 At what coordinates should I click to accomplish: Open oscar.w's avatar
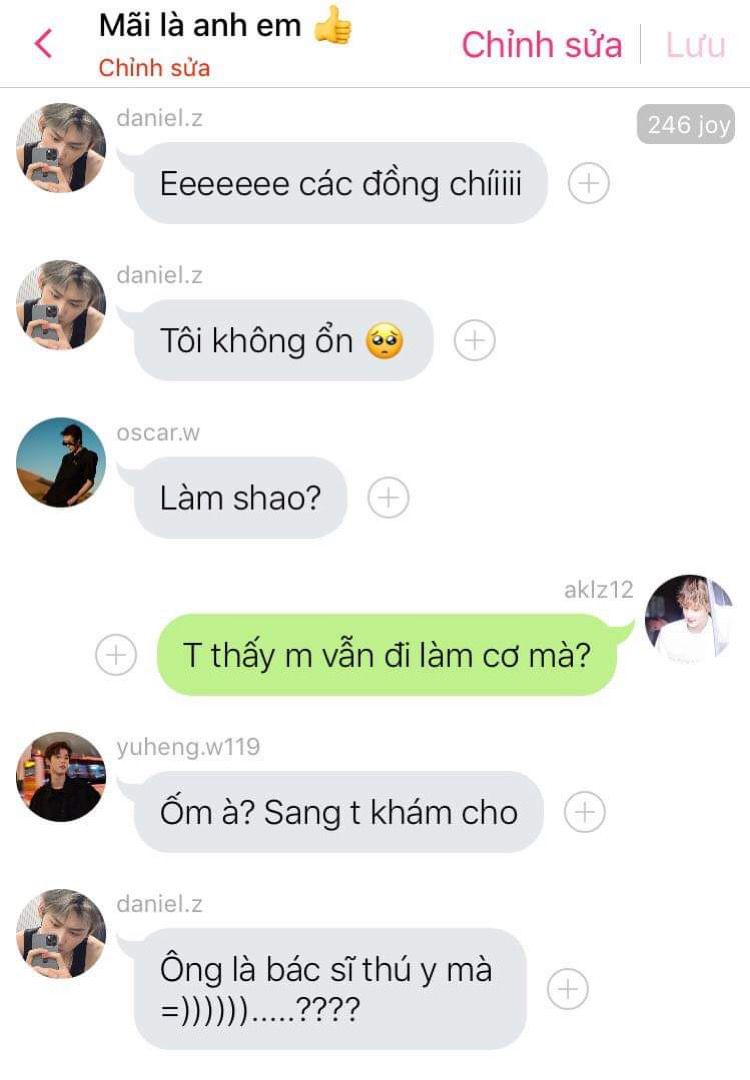[x=61, y=462]
